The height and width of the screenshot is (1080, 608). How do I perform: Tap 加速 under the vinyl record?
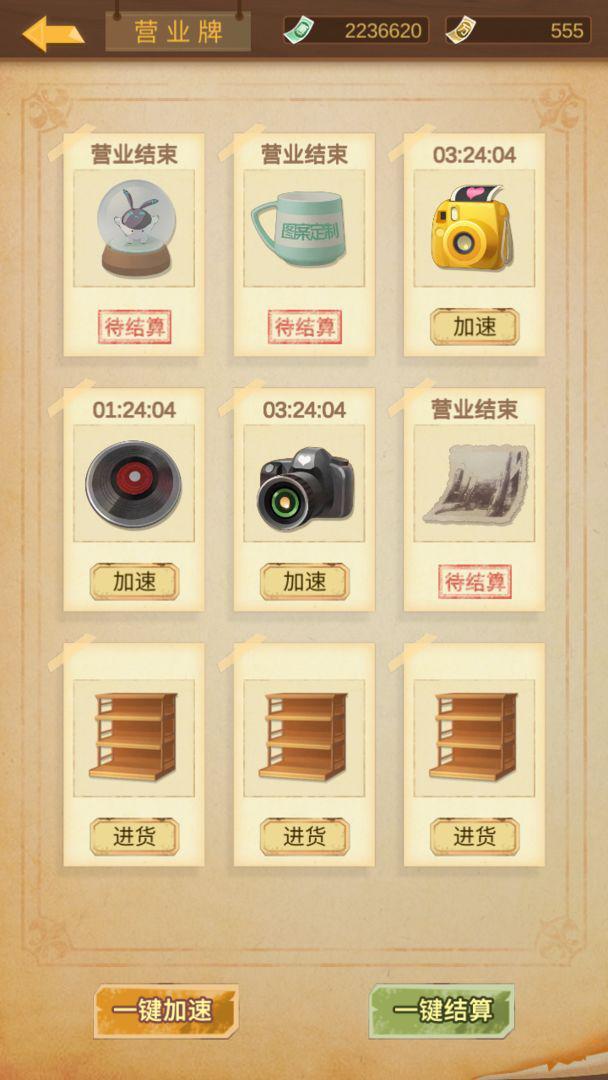[134, 582]
